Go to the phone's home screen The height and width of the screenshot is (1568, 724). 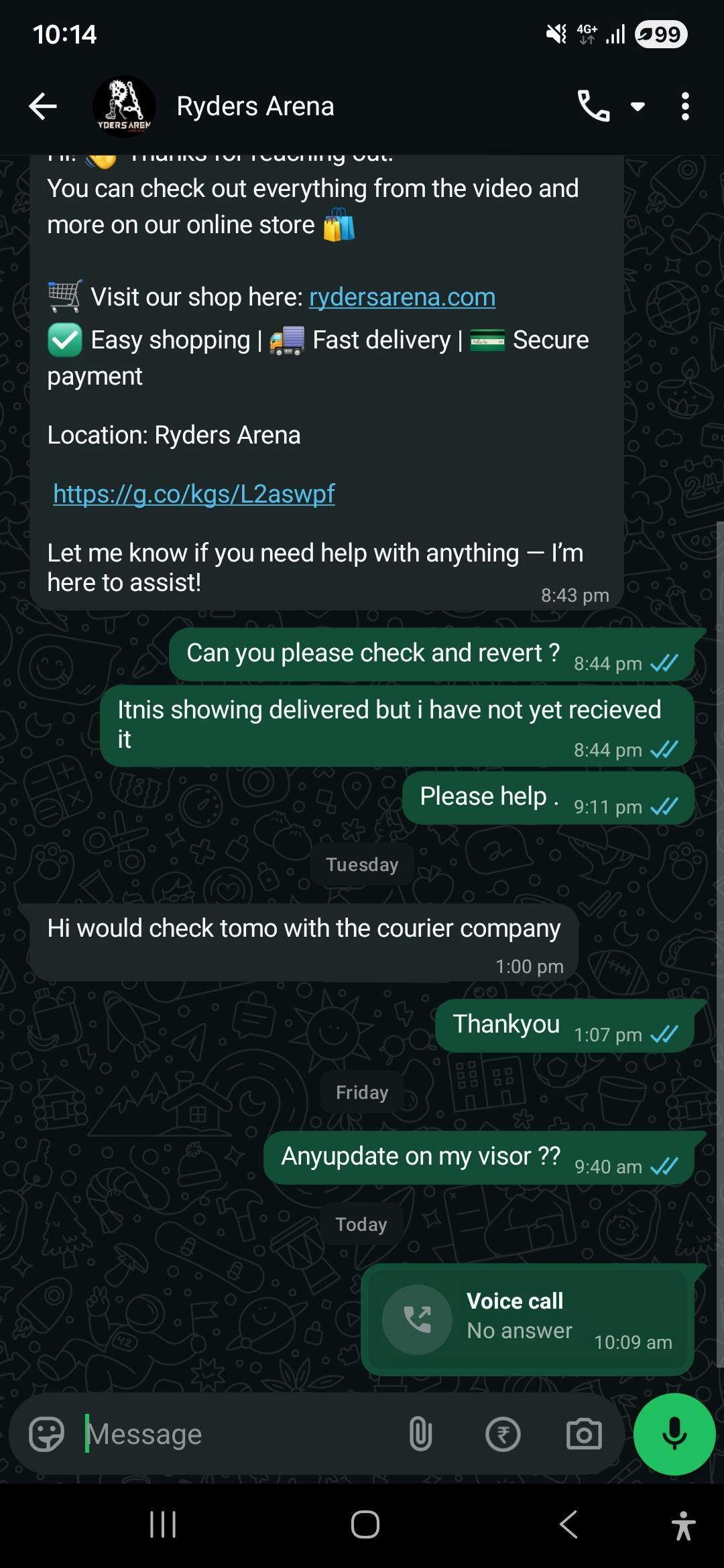(x=365, y=1526)
